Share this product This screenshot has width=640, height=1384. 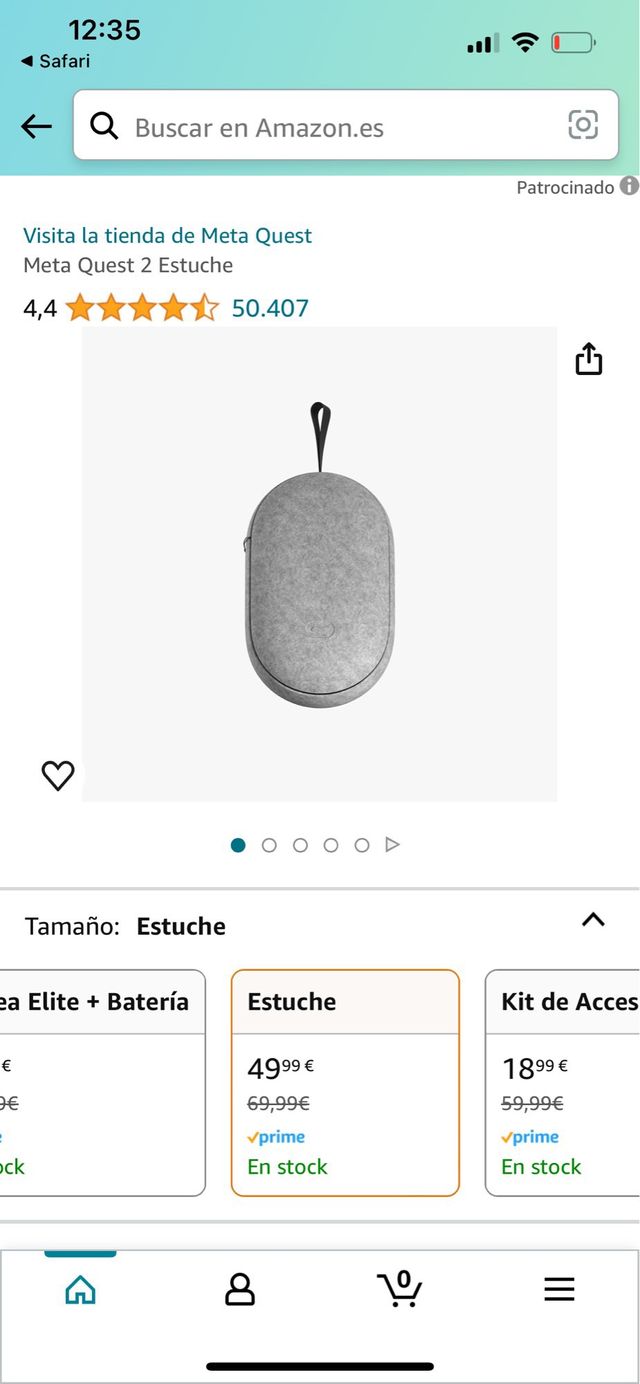589,359
